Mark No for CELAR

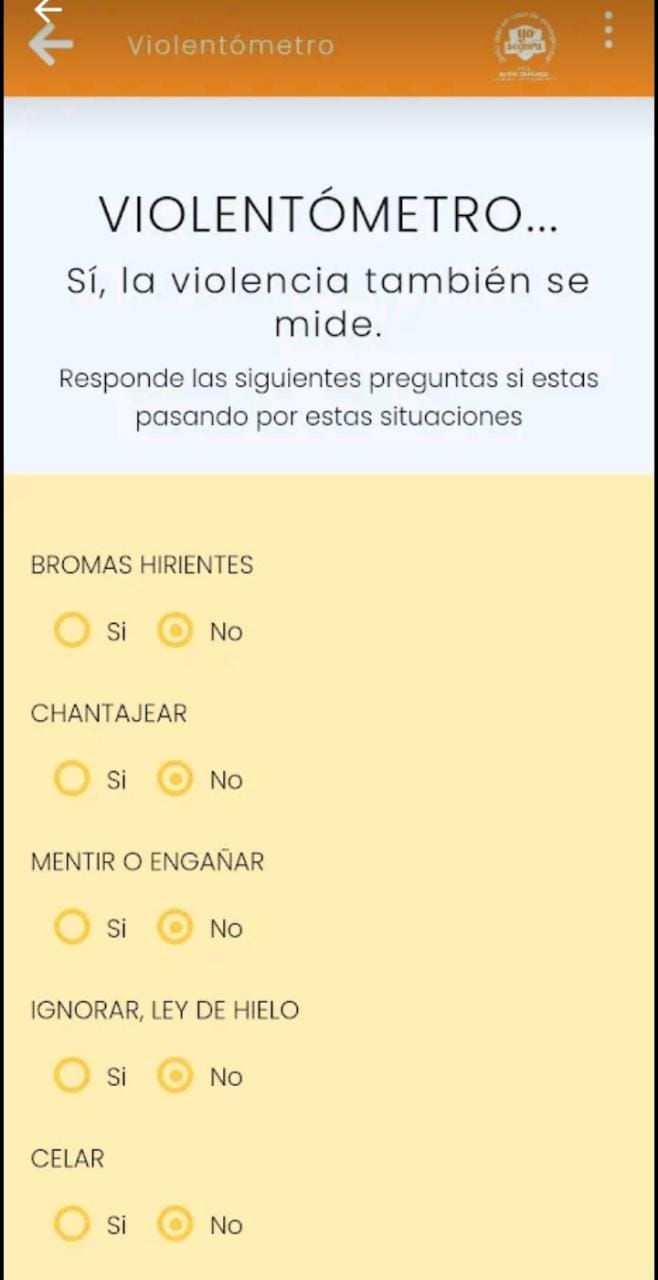tap(175, 1224)
